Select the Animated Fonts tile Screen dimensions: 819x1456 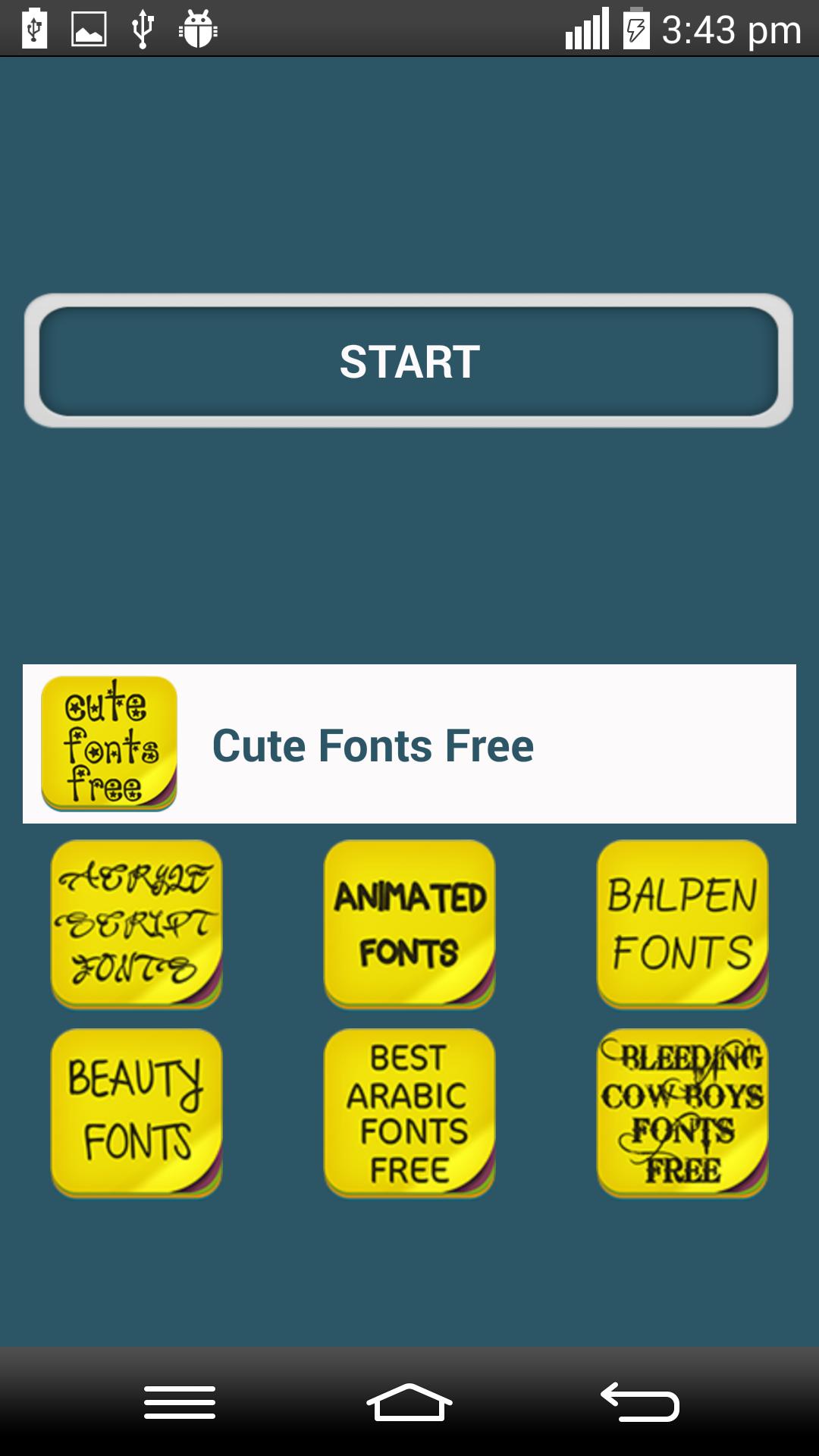pyautogui.click(x=409, y=924)
